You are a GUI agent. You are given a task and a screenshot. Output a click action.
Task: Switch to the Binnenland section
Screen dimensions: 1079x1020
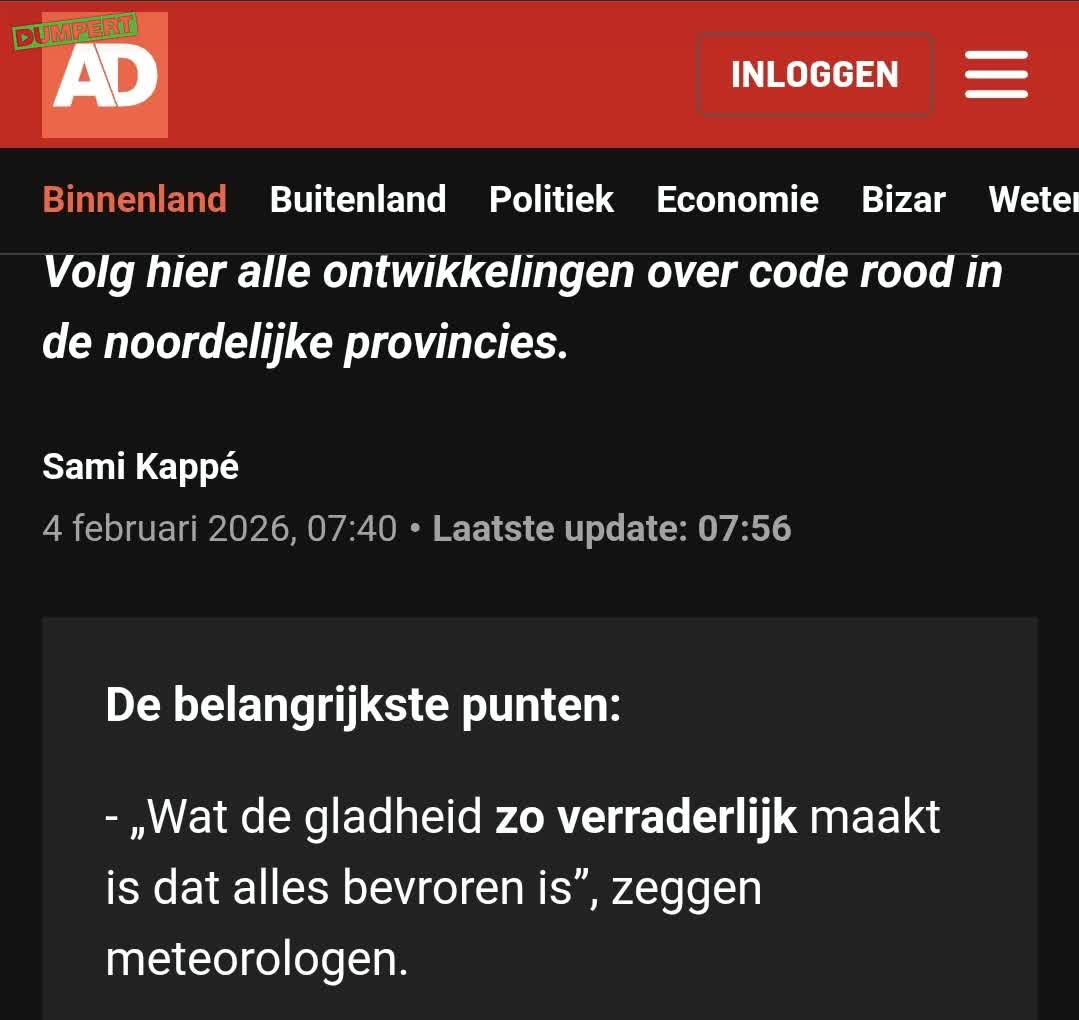tap(135, 199)
